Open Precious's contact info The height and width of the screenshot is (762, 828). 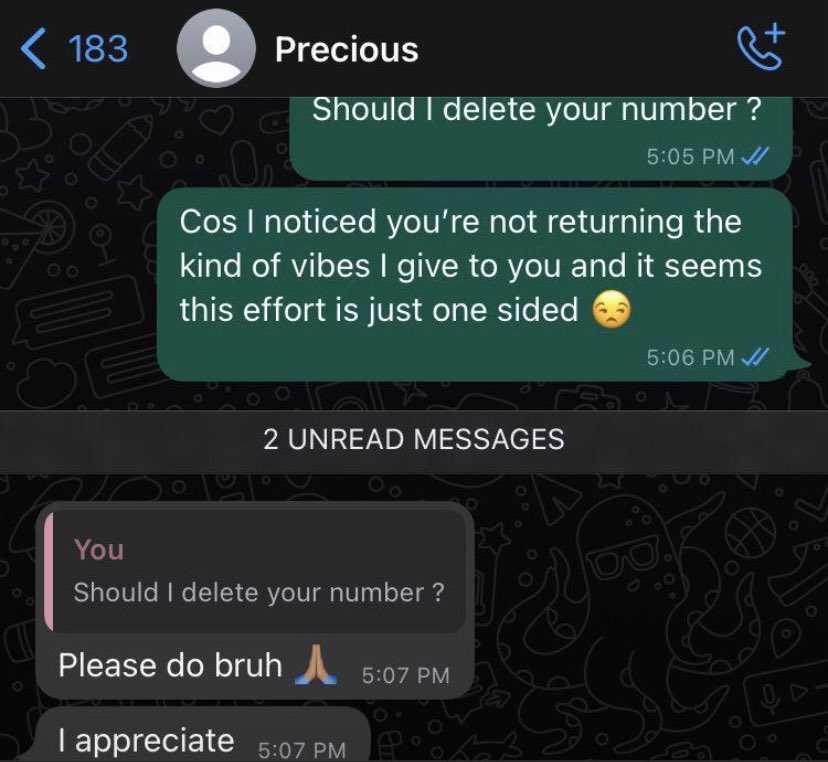coord(346,49)
